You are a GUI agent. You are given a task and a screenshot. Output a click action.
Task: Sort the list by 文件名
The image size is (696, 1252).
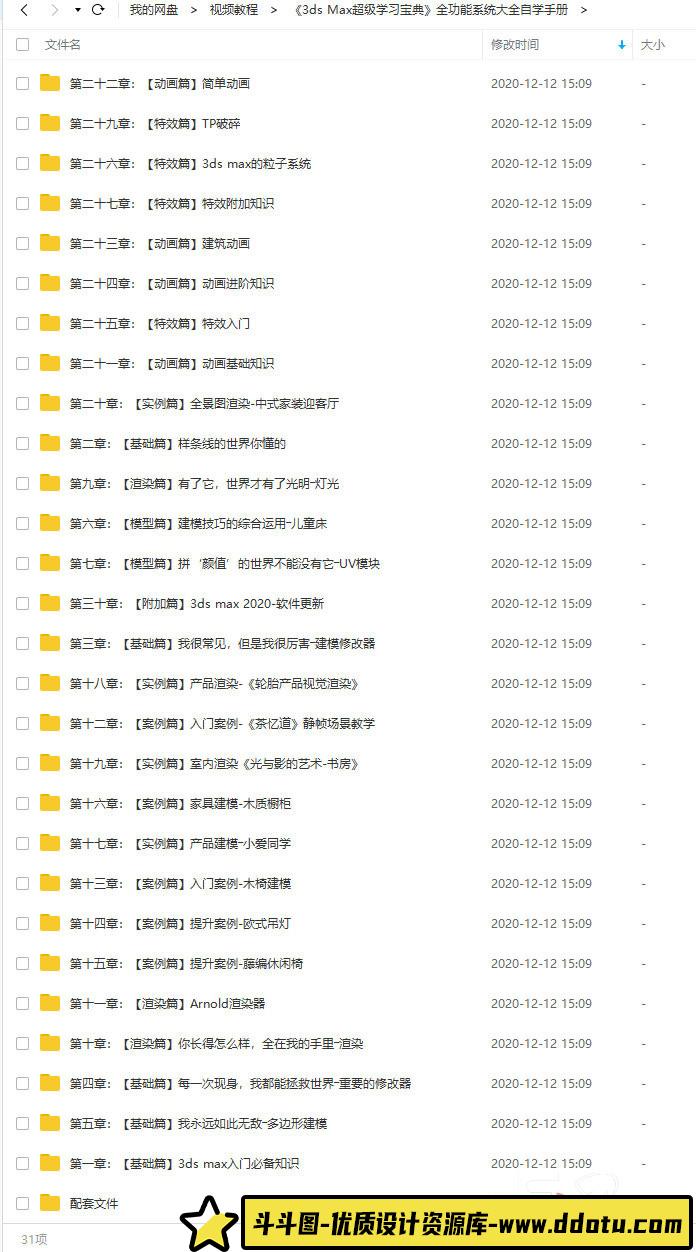point(63,45)
